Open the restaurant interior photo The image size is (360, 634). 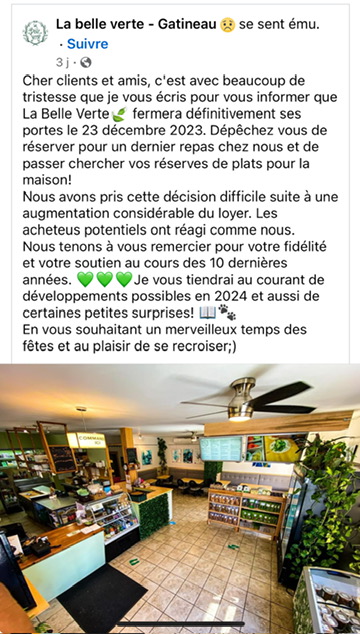tap(180, 498)
